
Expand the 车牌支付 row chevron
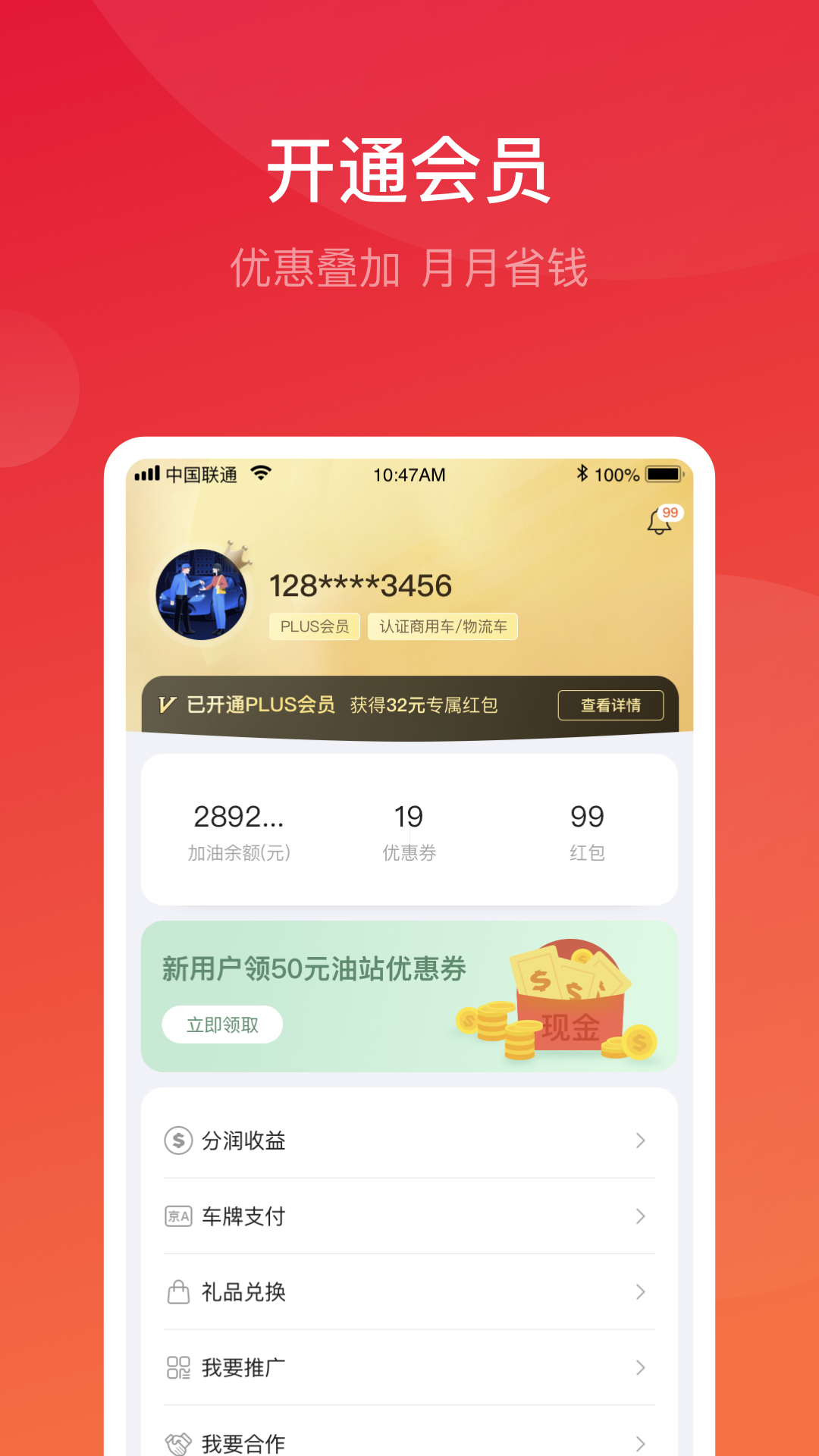638,1216
